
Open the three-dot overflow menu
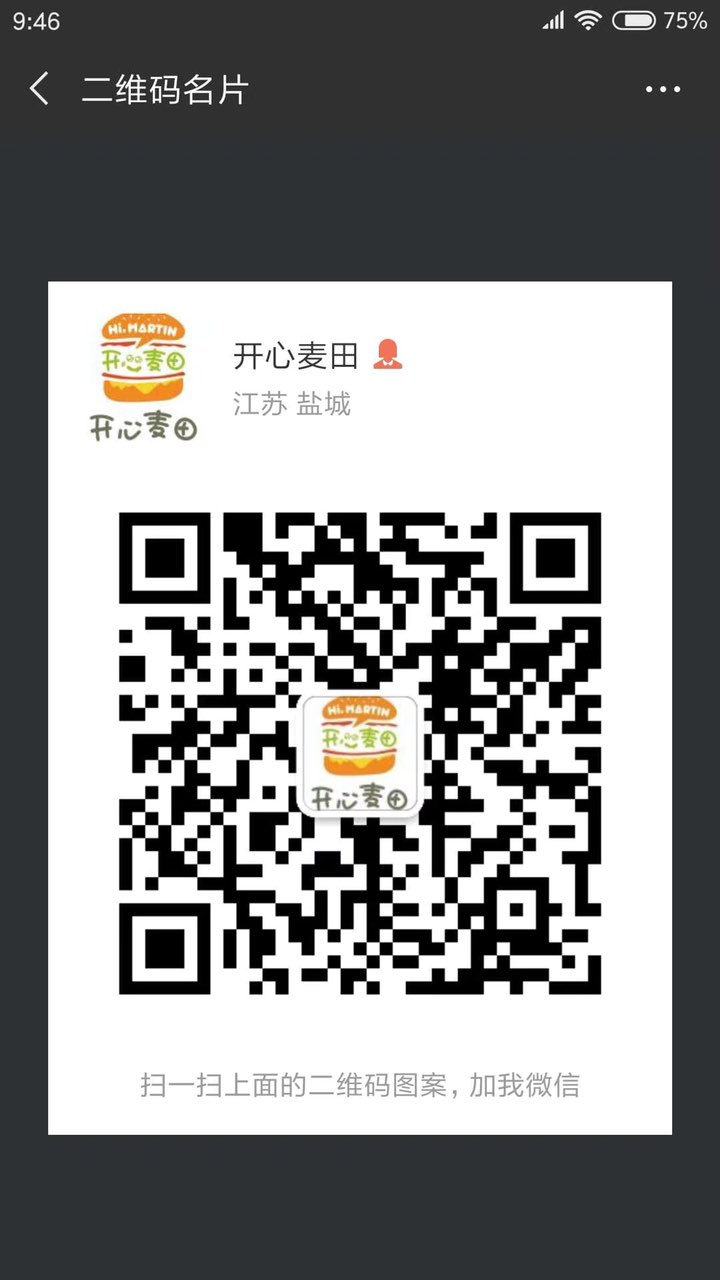tap(662, 90)
